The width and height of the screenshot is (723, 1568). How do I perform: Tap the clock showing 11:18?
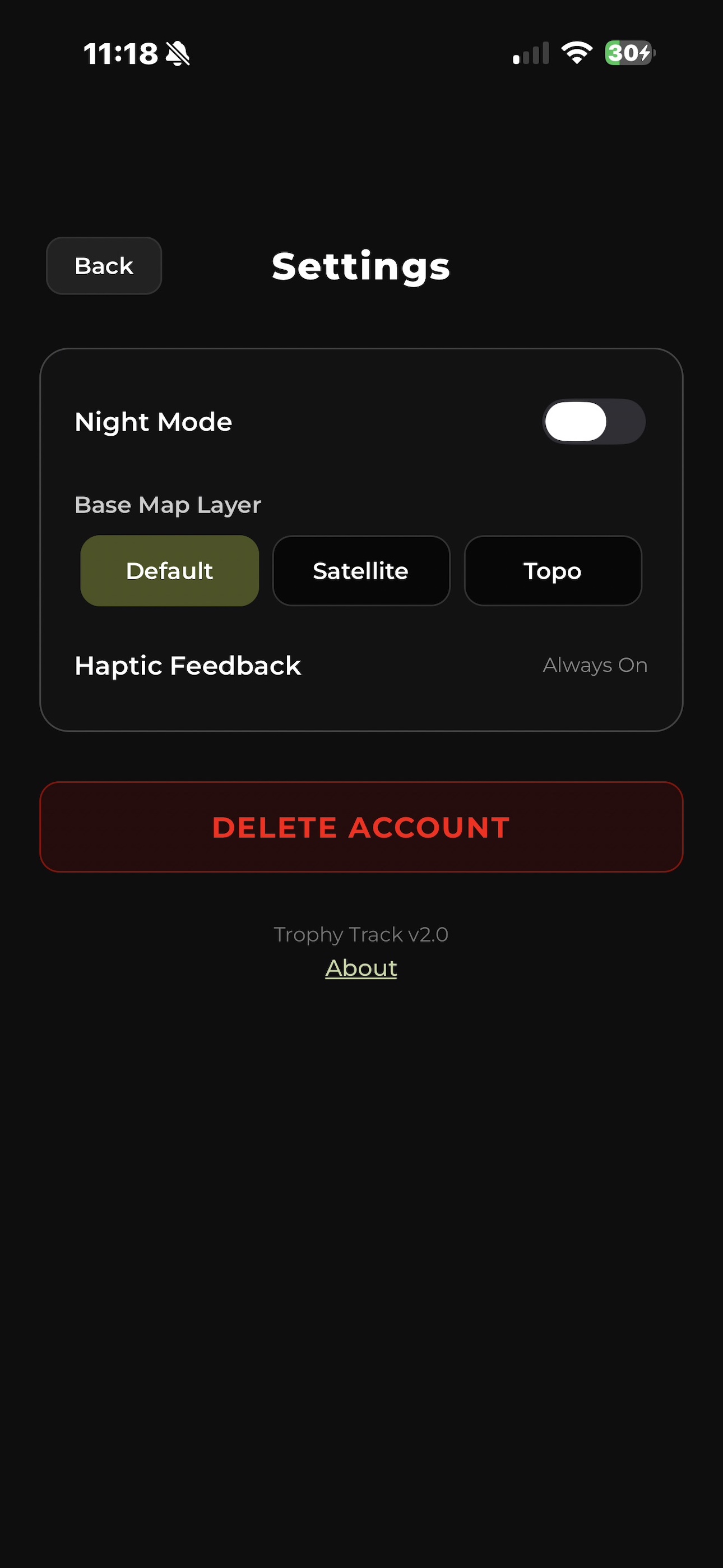[121, 54]
